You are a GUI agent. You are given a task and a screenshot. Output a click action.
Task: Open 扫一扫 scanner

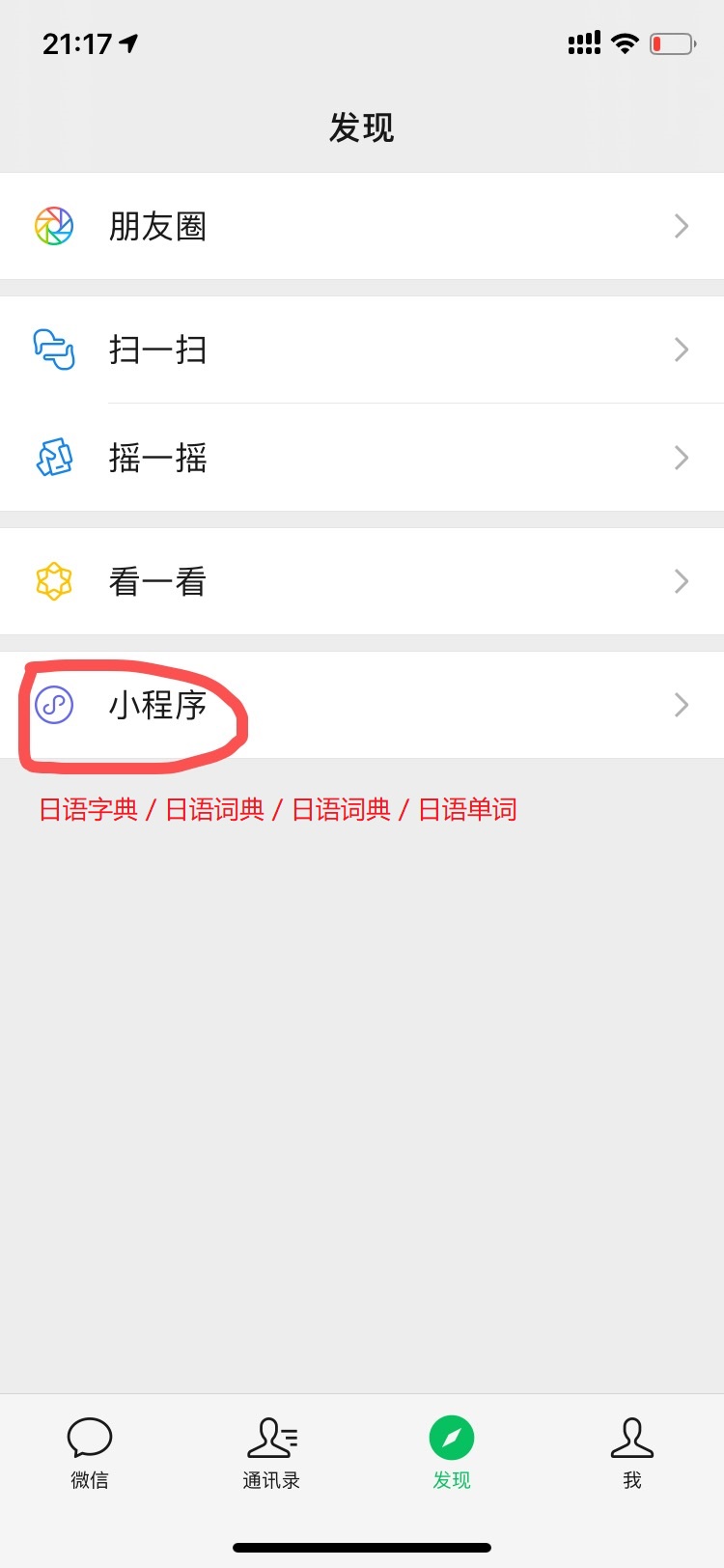tap(362, 350)
